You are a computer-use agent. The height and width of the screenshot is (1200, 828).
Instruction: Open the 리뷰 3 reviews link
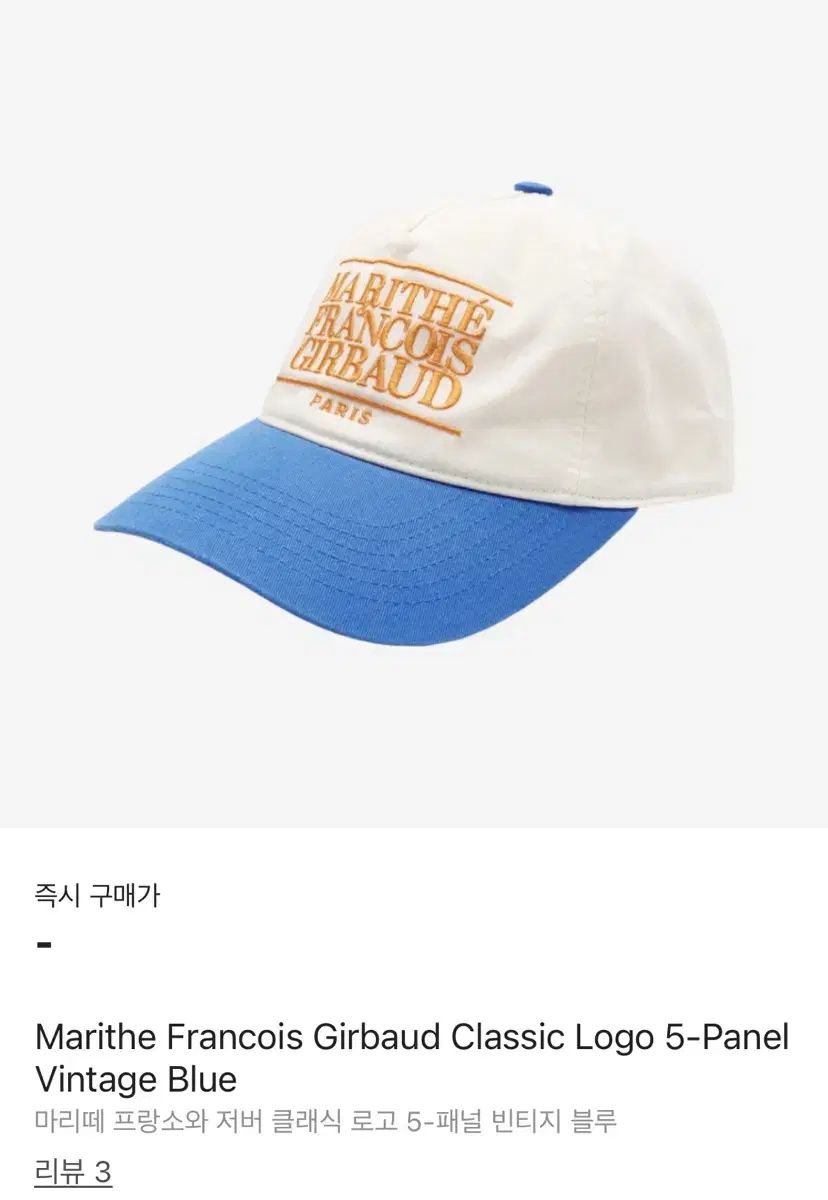tap(73, 1171)
